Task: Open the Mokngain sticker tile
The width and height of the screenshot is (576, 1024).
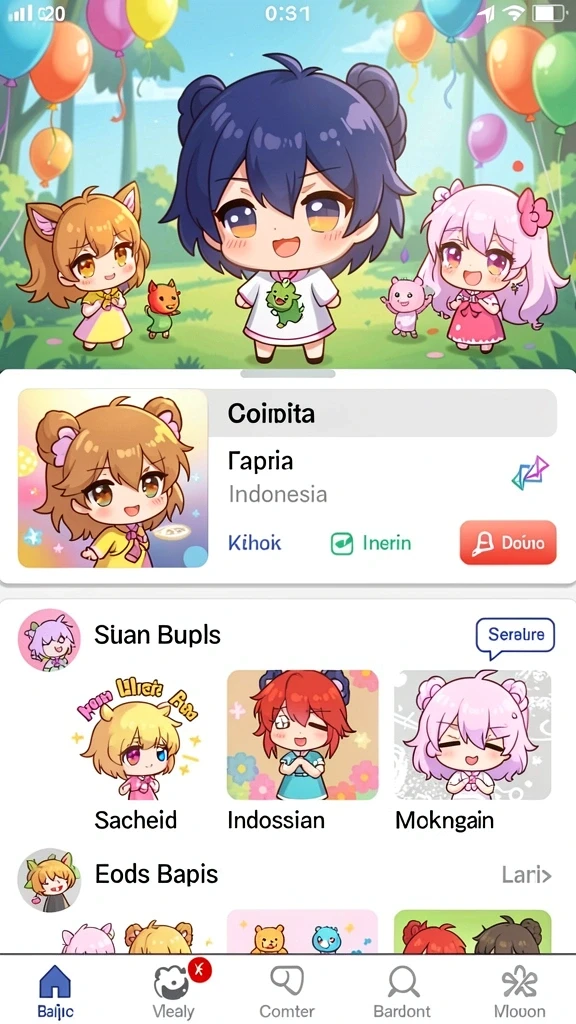Action: tap(473, 735)
